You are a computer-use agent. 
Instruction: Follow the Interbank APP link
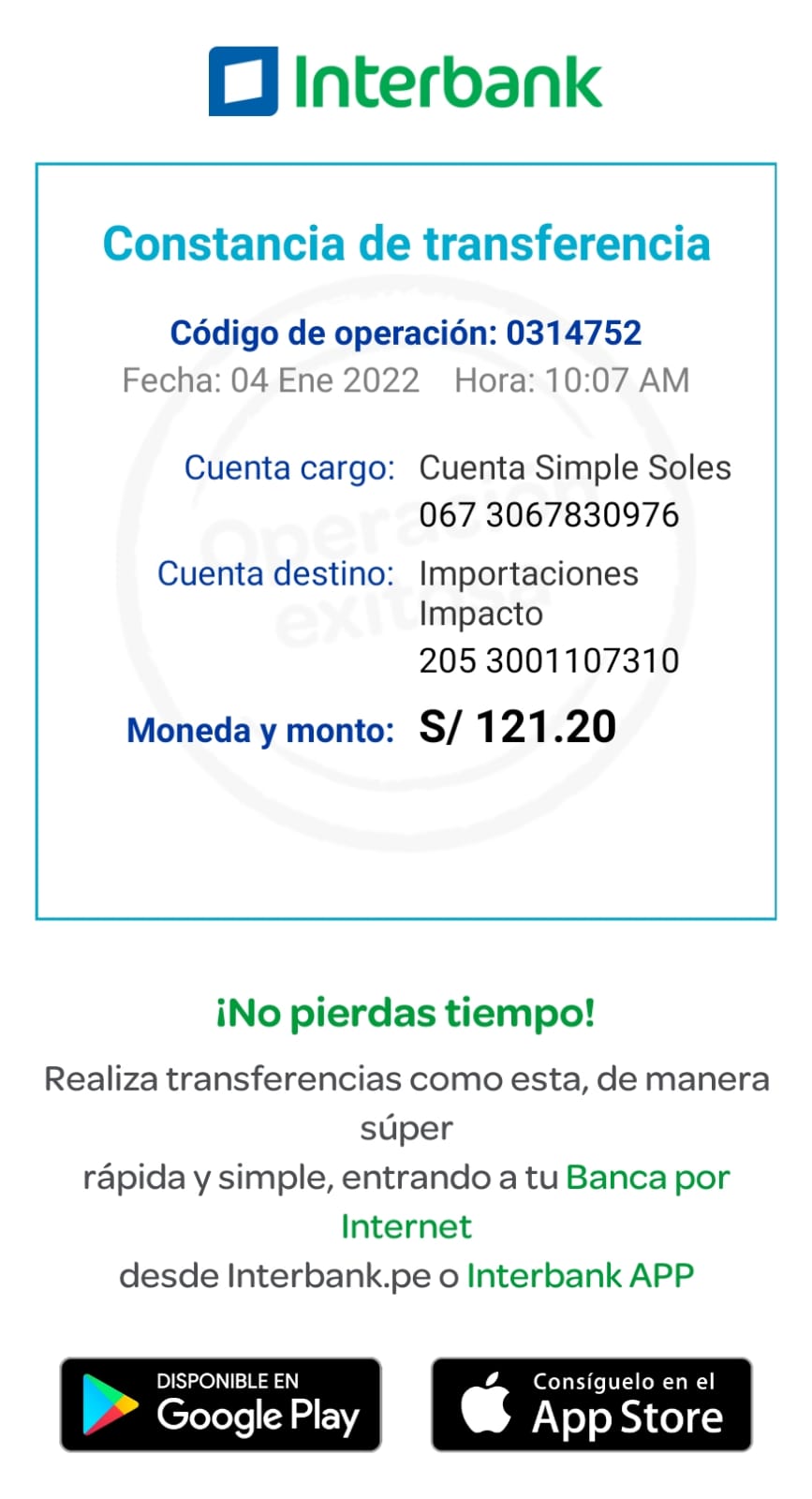[x=580, y=1276]
